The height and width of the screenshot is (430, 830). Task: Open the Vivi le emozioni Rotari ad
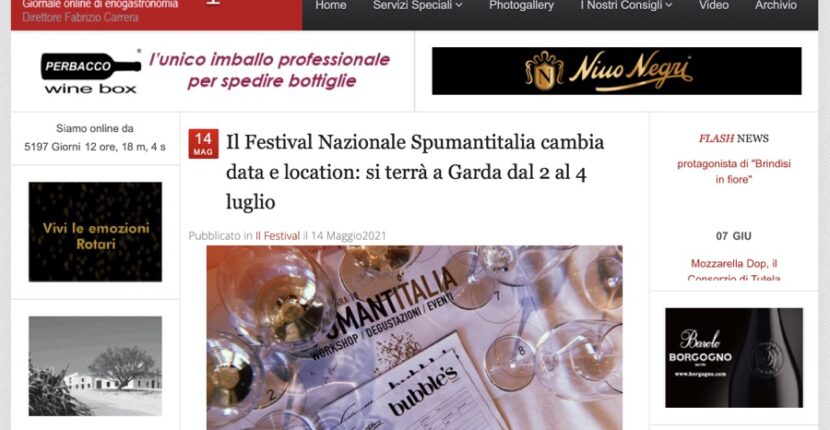pyautogui.click(x=95, y=232)
